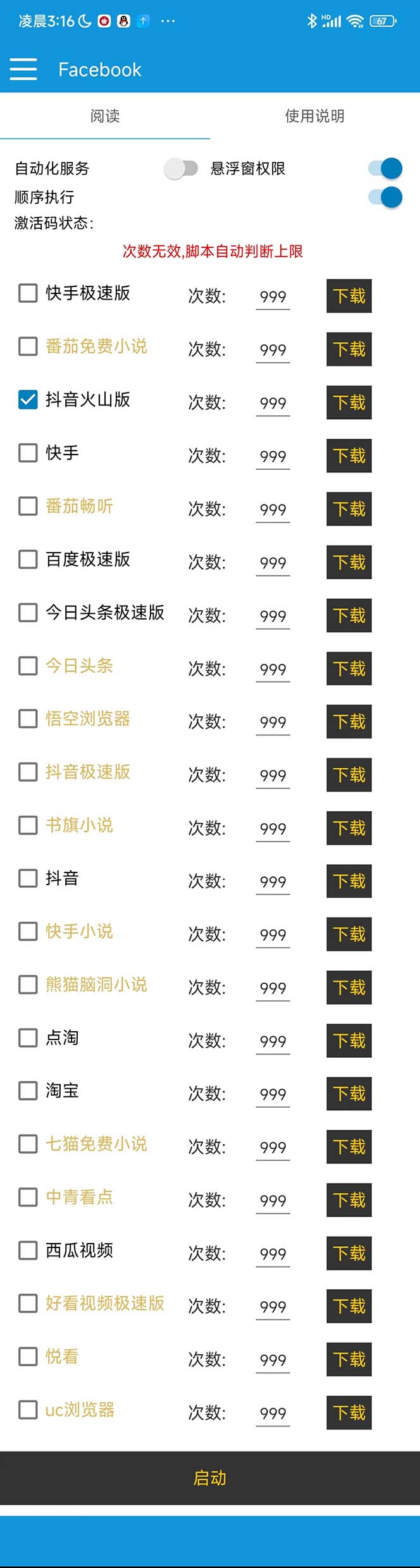420x1568 pixels.
Task: Tap 下载 next to 西瓜视频
Action: pos(349,1253)
